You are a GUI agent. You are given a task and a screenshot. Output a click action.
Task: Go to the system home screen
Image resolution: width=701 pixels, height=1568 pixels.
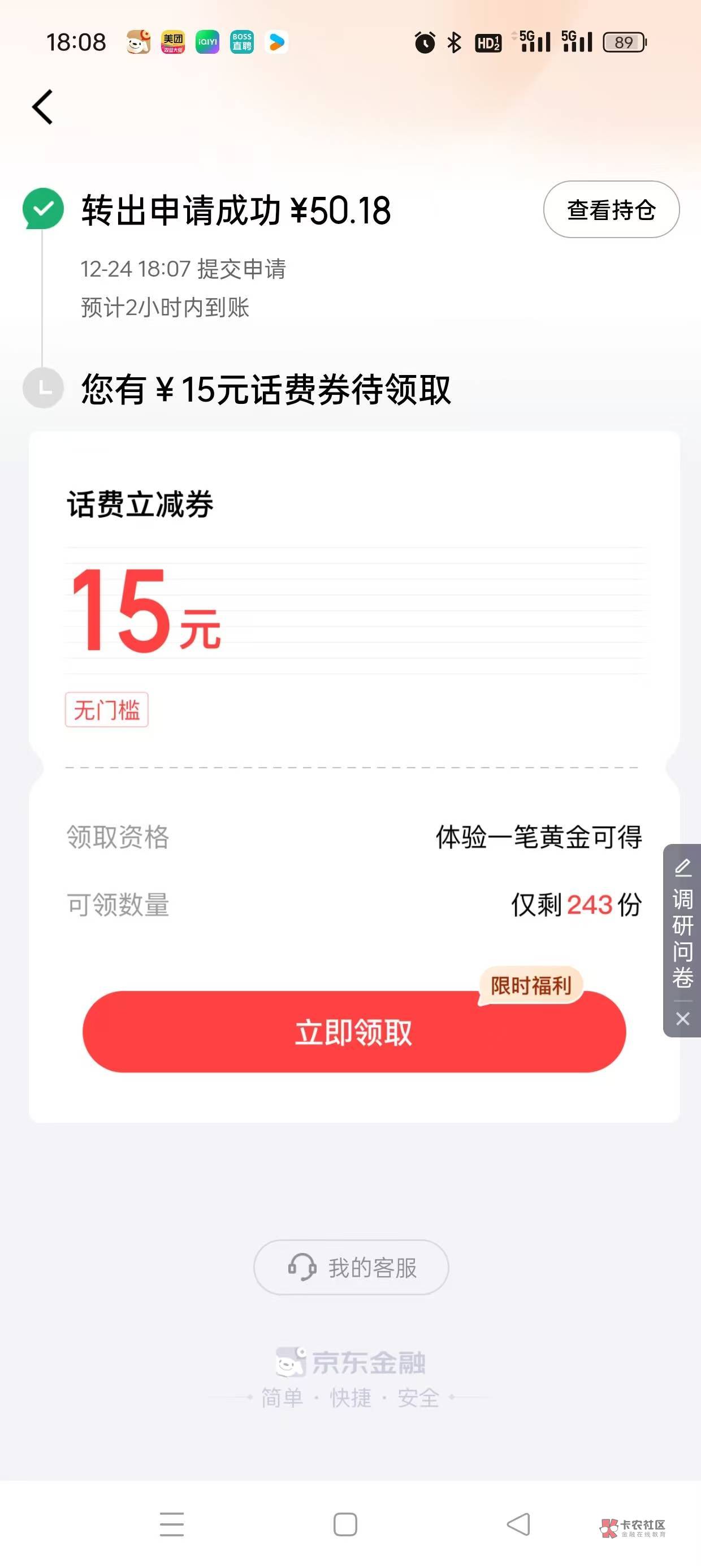coord(345,1524)
